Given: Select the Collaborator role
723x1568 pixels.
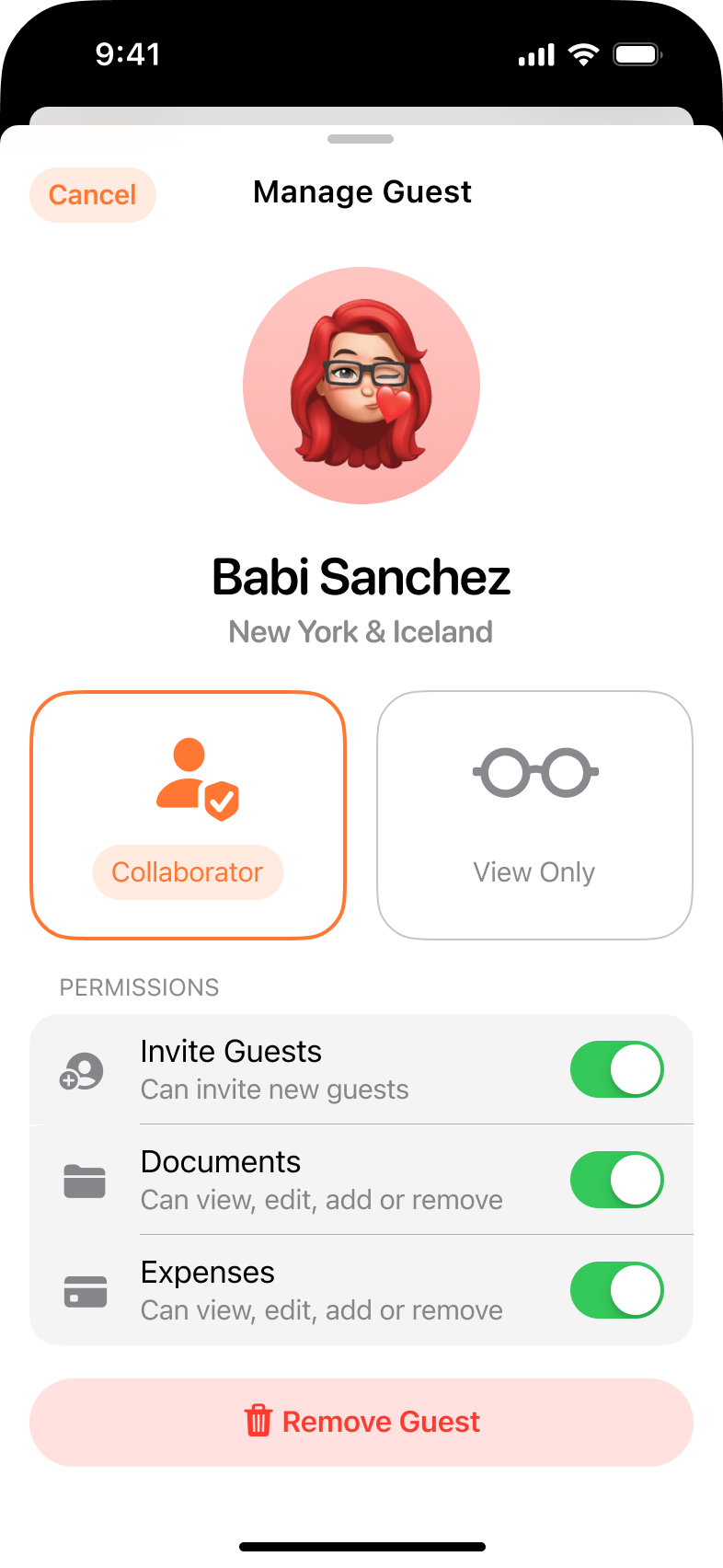Looking at the screenshot, I should pos(188,815).
